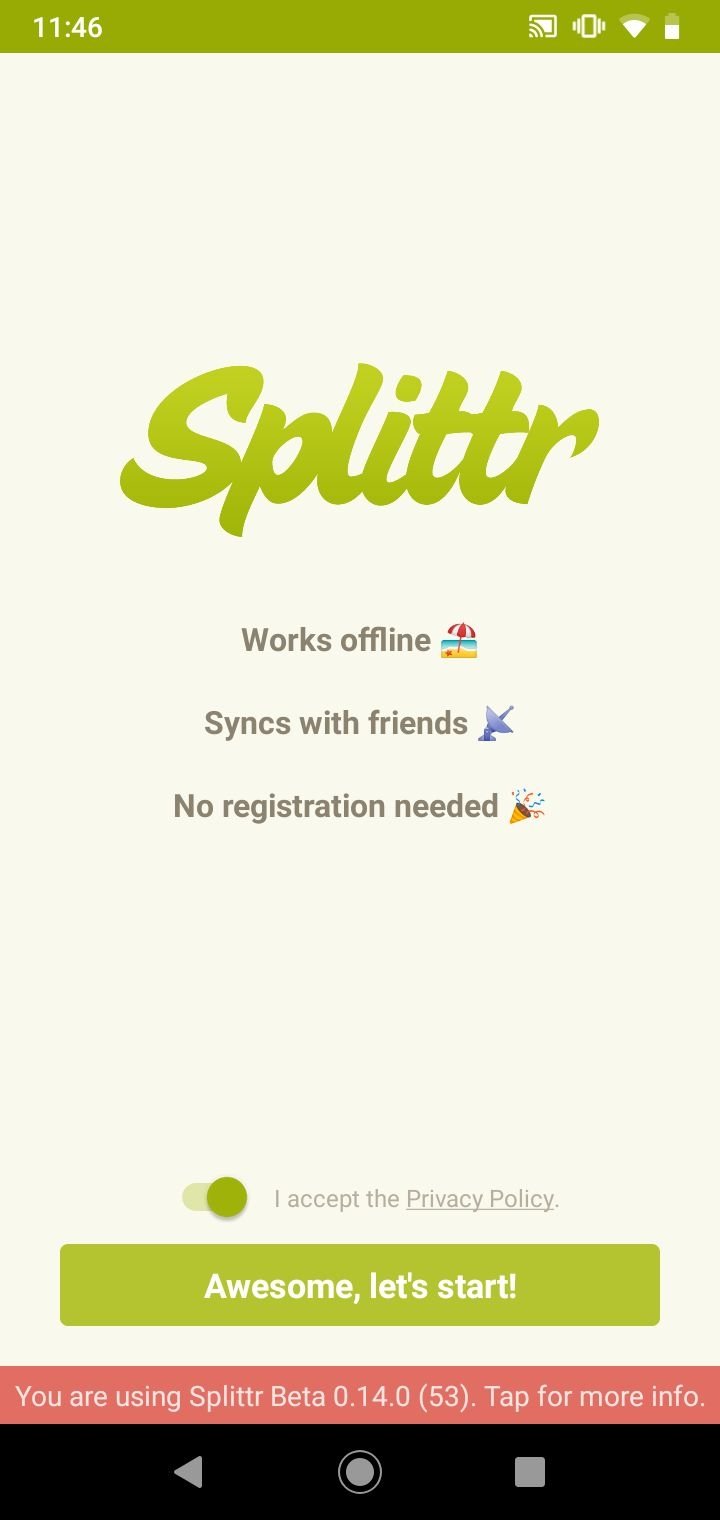Toggle off the privacy policy acceptance switch
720x1520 pixels.
(x=215, y=1197)
